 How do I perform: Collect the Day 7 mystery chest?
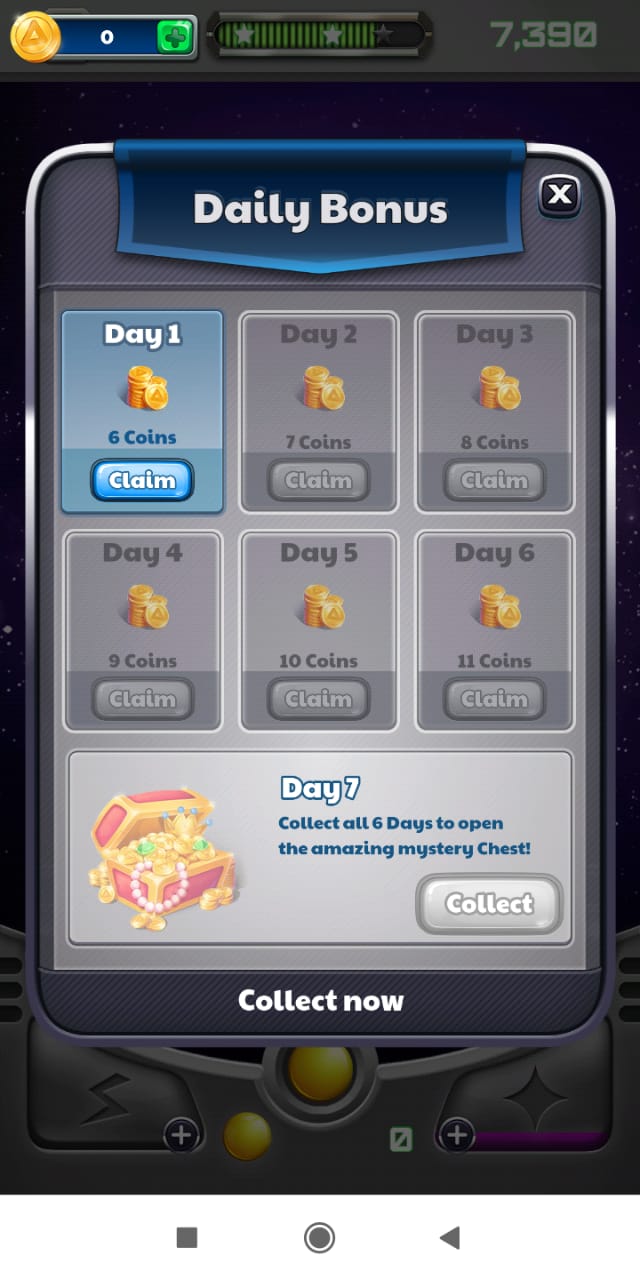(489, 904)
